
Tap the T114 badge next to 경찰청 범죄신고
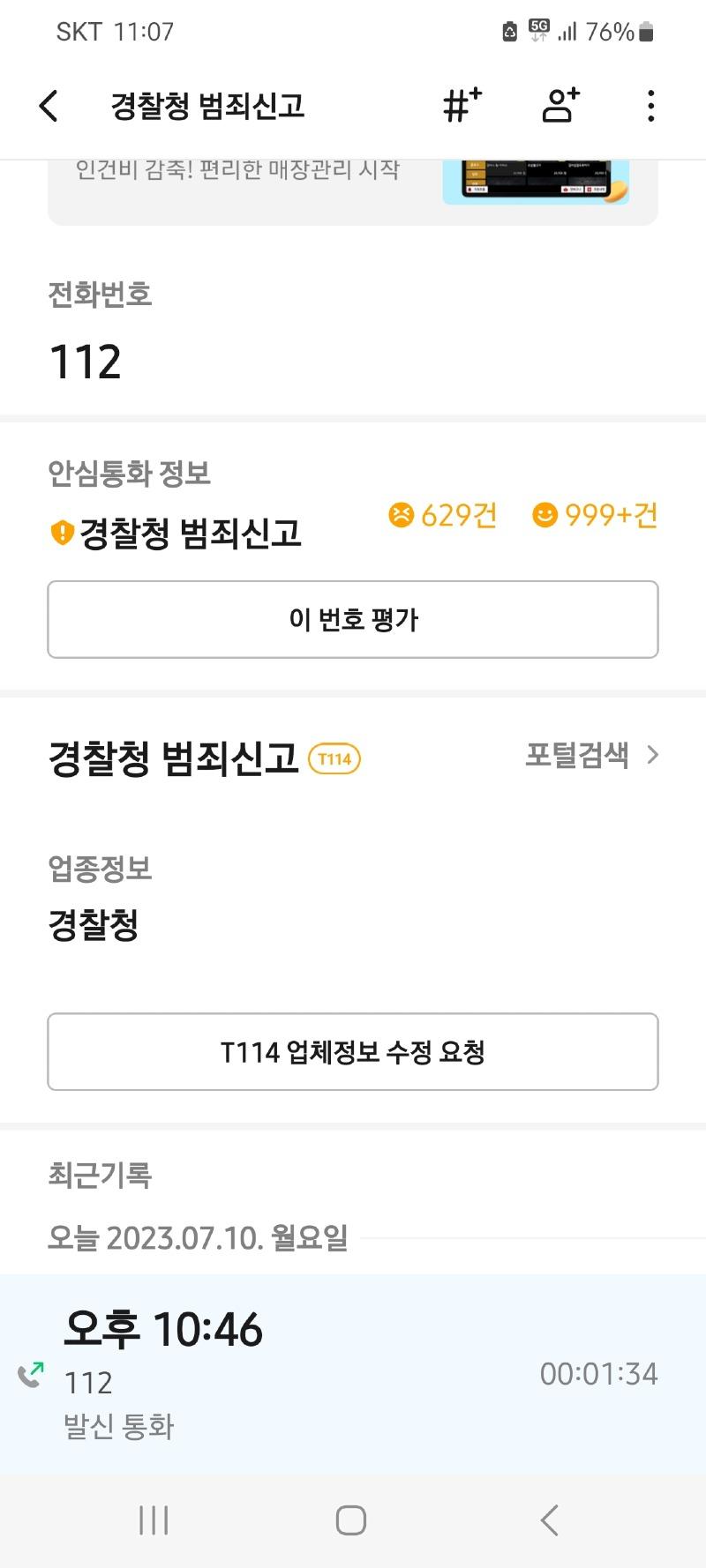coord(334,757)
